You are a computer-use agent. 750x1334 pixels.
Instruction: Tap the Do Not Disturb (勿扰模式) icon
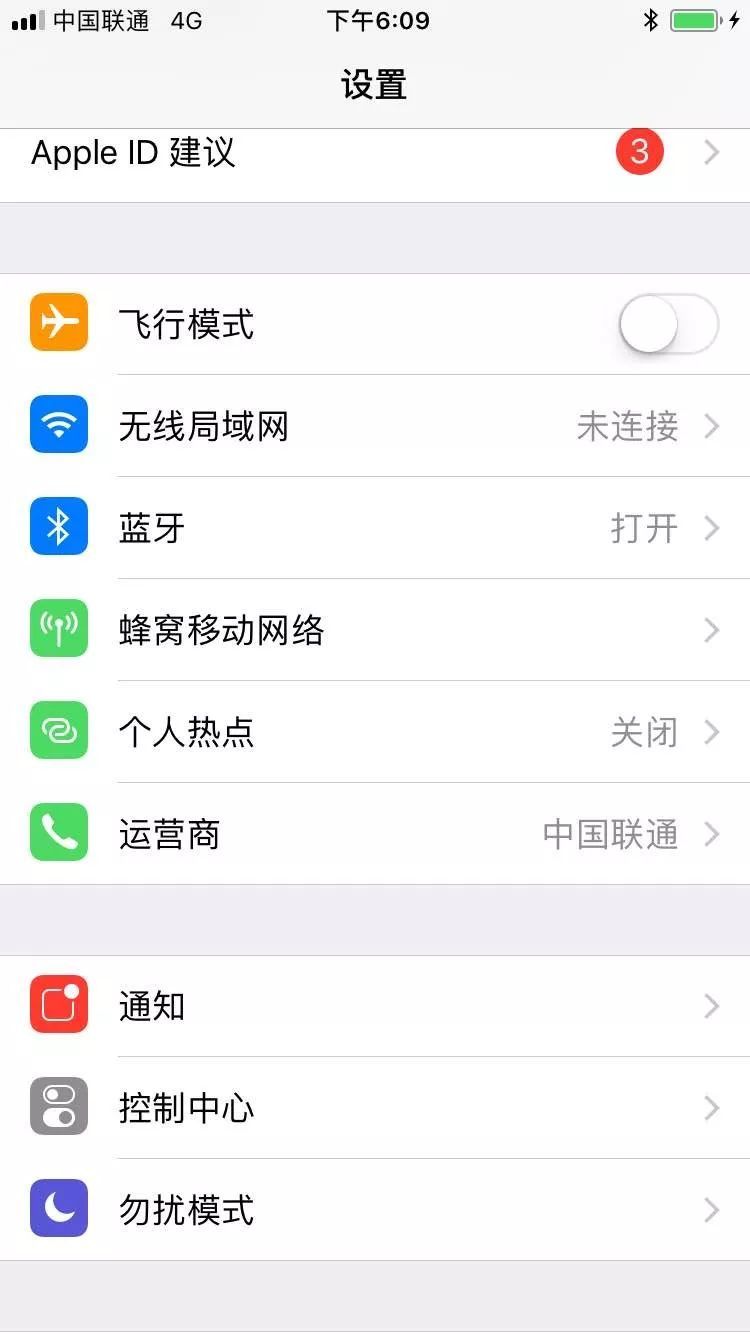(x=58, y=1209)
